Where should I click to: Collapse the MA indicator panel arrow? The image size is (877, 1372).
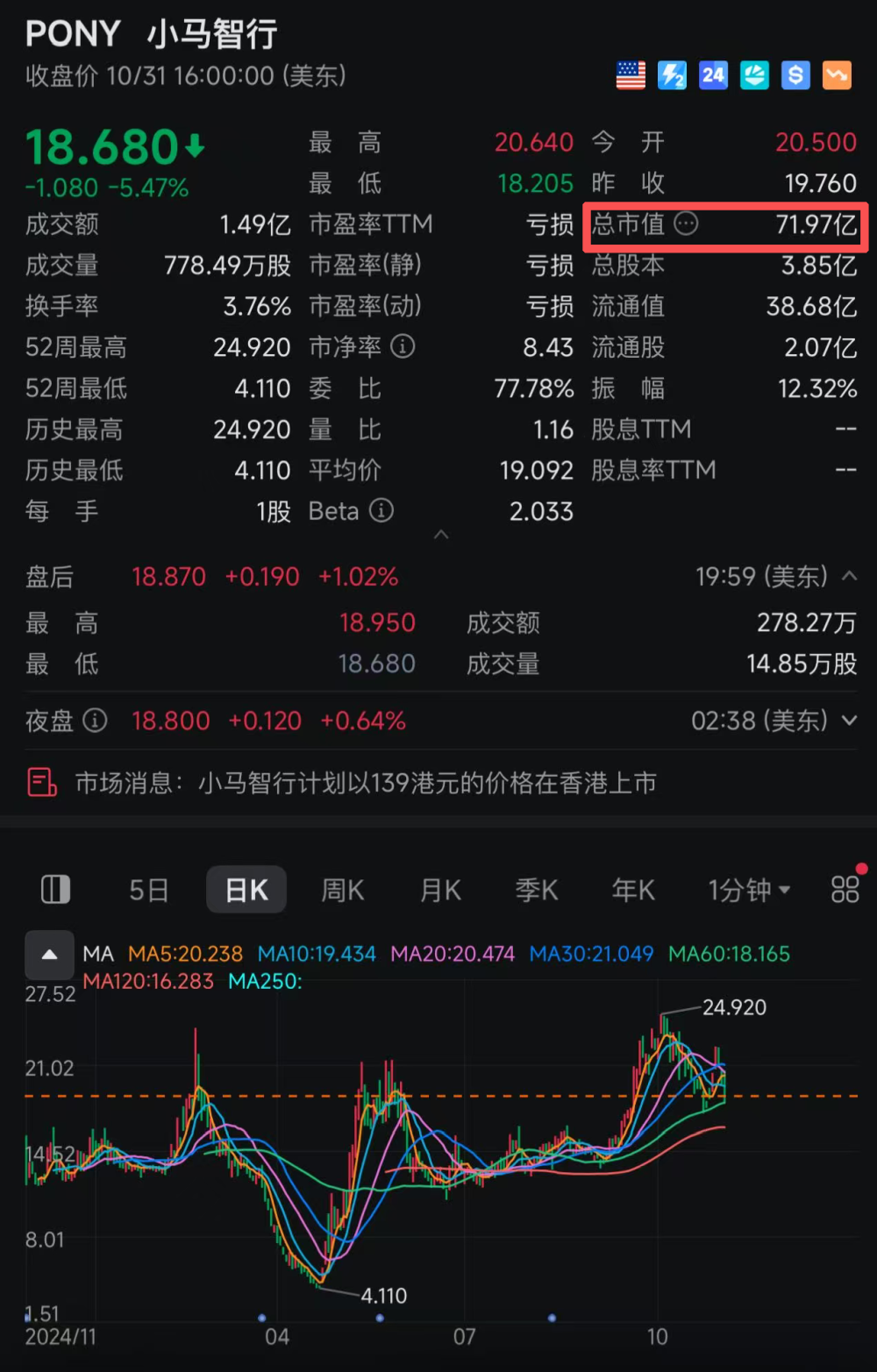[x=49, y=955]
